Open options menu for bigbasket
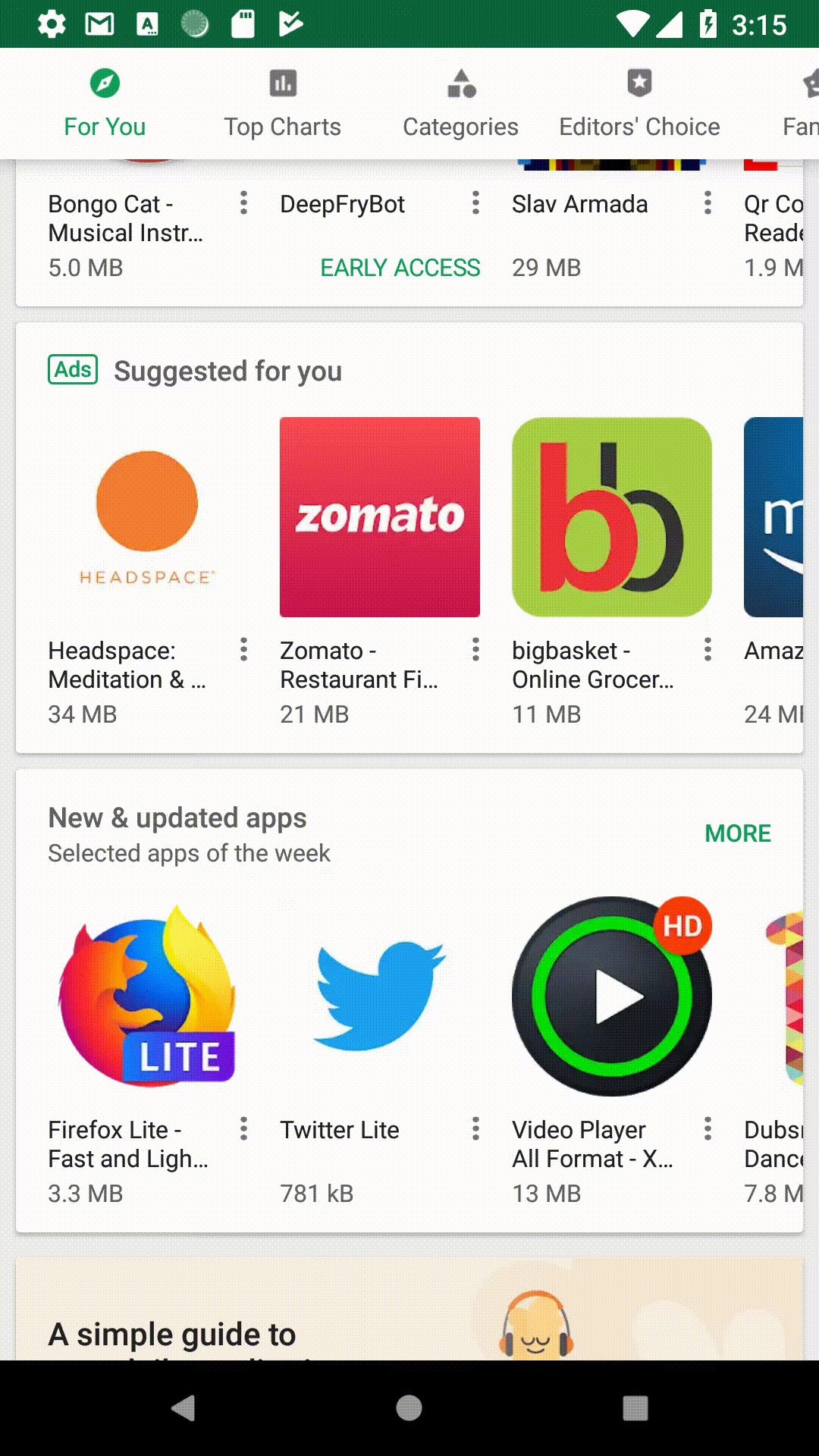This screenshot has width=819, height=1456. click(x=708, y=649)
